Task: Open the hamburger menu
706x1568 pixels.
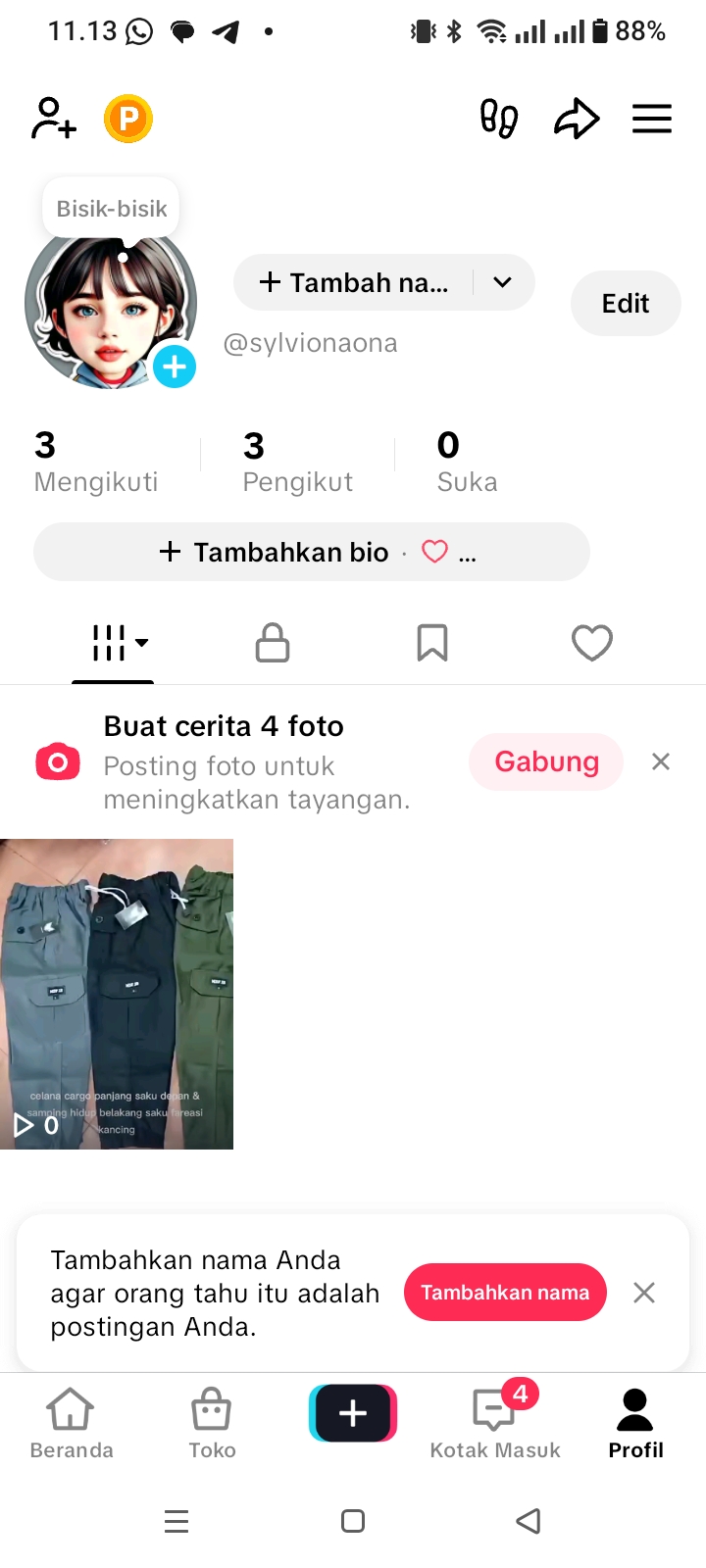Action: [652, 119]
